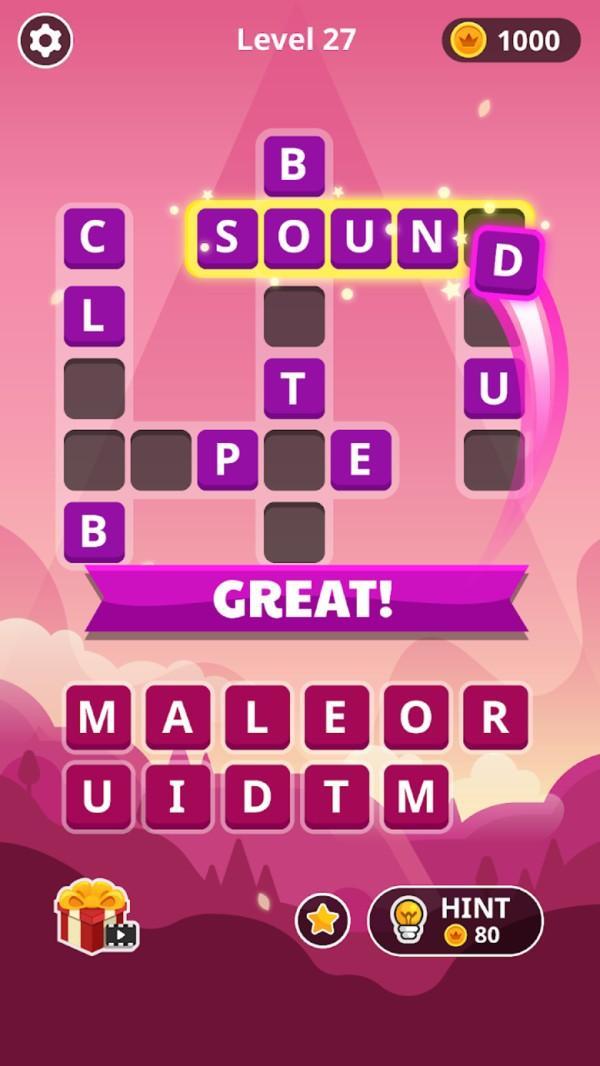The width and height of the screenshot is (600, 1066).
Task: Use the Hint button for 80 coins
Action: (455, 921)
